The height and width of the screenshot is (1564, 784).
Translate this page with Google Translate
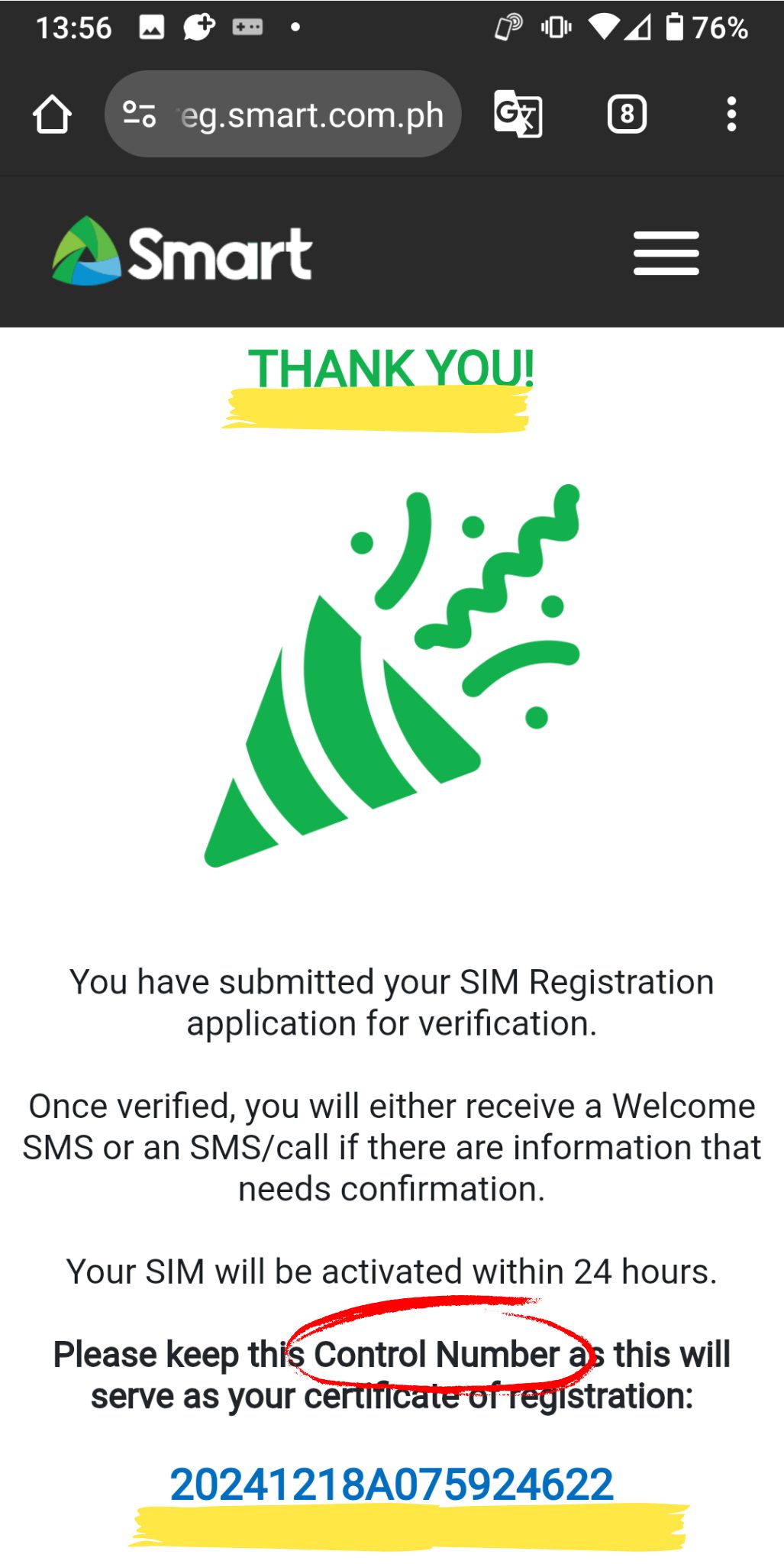[518, 115]
